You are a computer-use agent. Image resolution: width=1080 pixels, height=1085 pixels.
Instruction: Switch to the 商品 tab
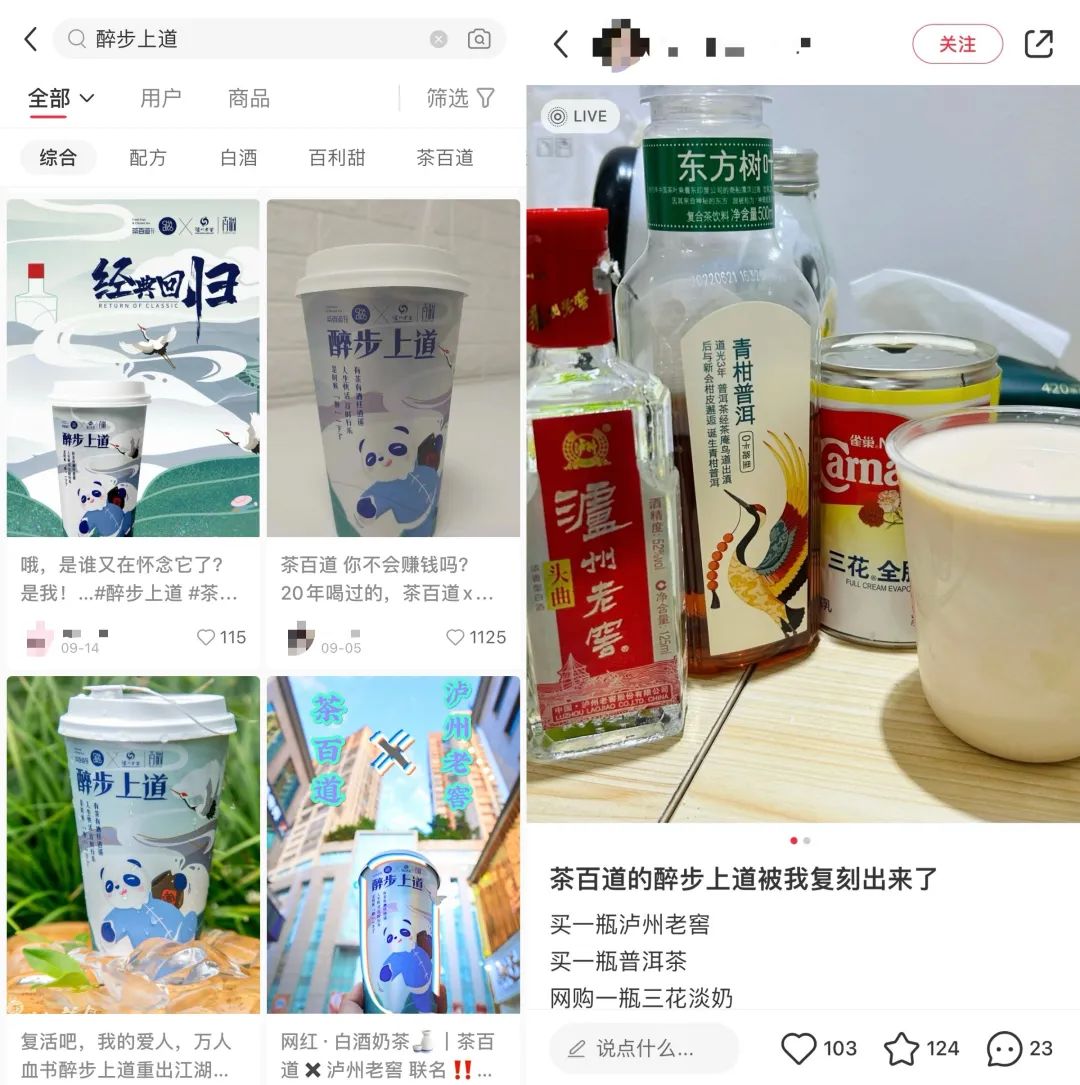(249, 98)
